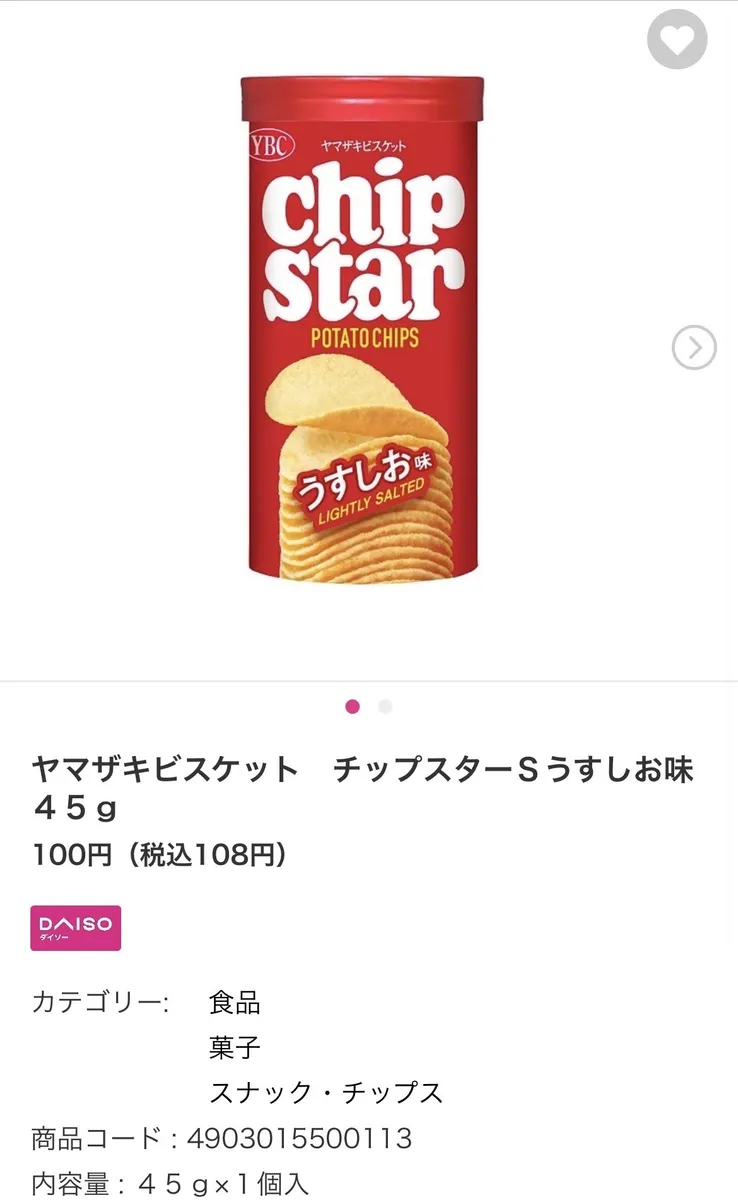Open the Chip Star product image
Screen dimensions: 738x1200
coord(362,330)
